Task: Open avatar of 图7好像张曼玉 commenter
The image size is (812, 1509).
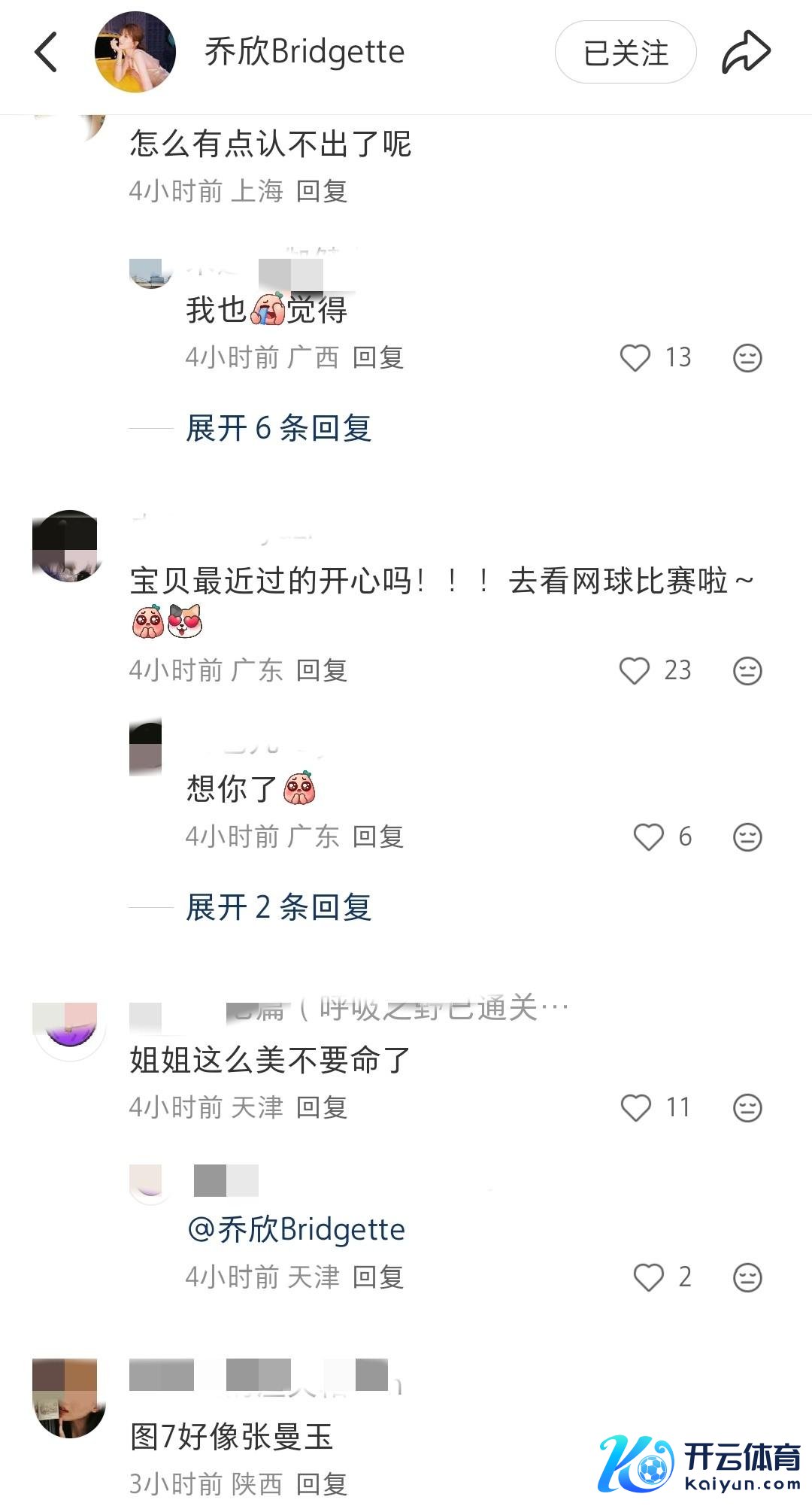Action: pos(70,1398)
